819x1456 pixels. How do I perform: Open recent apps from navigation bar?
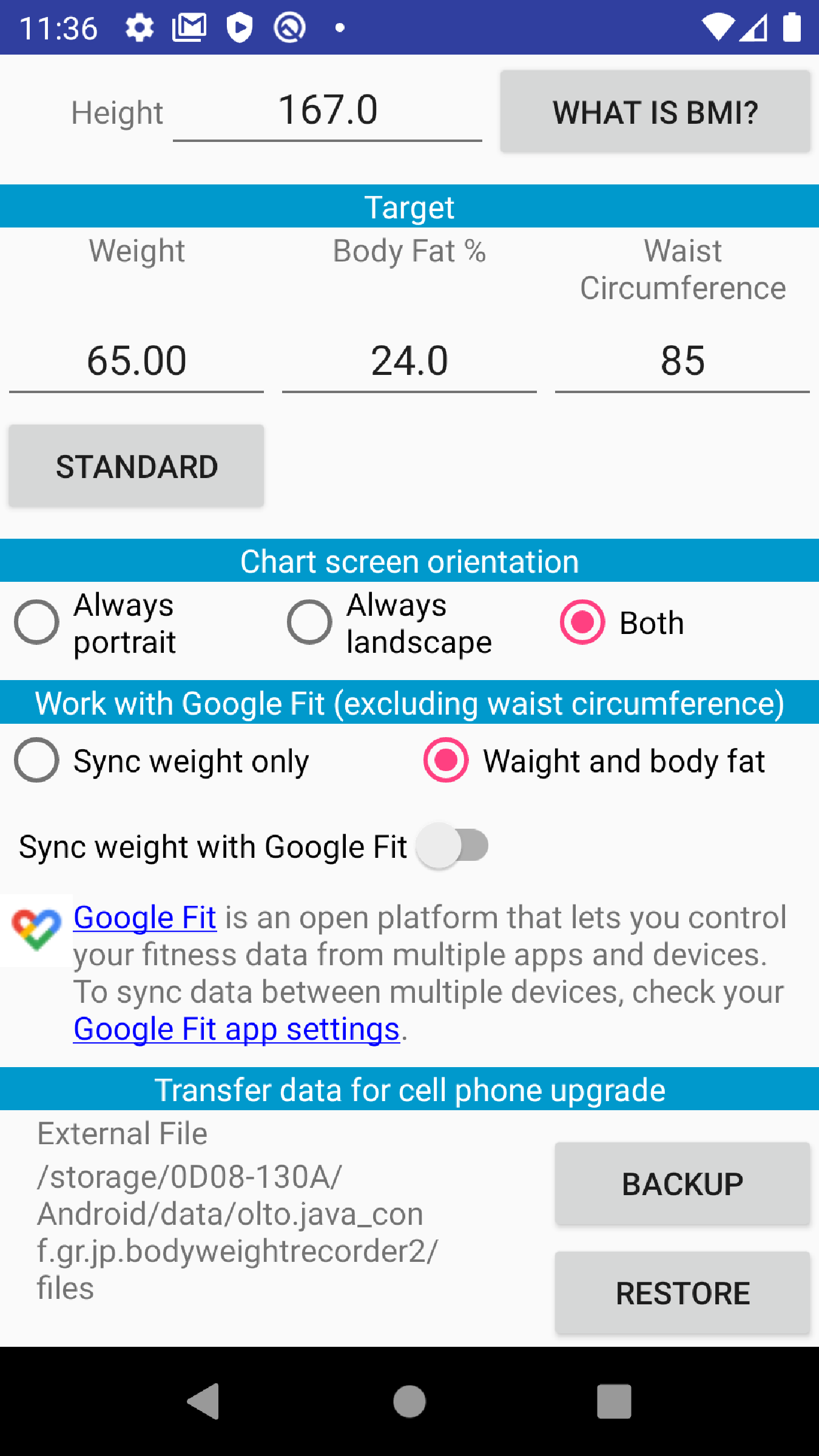click(x=614, y=1401)
